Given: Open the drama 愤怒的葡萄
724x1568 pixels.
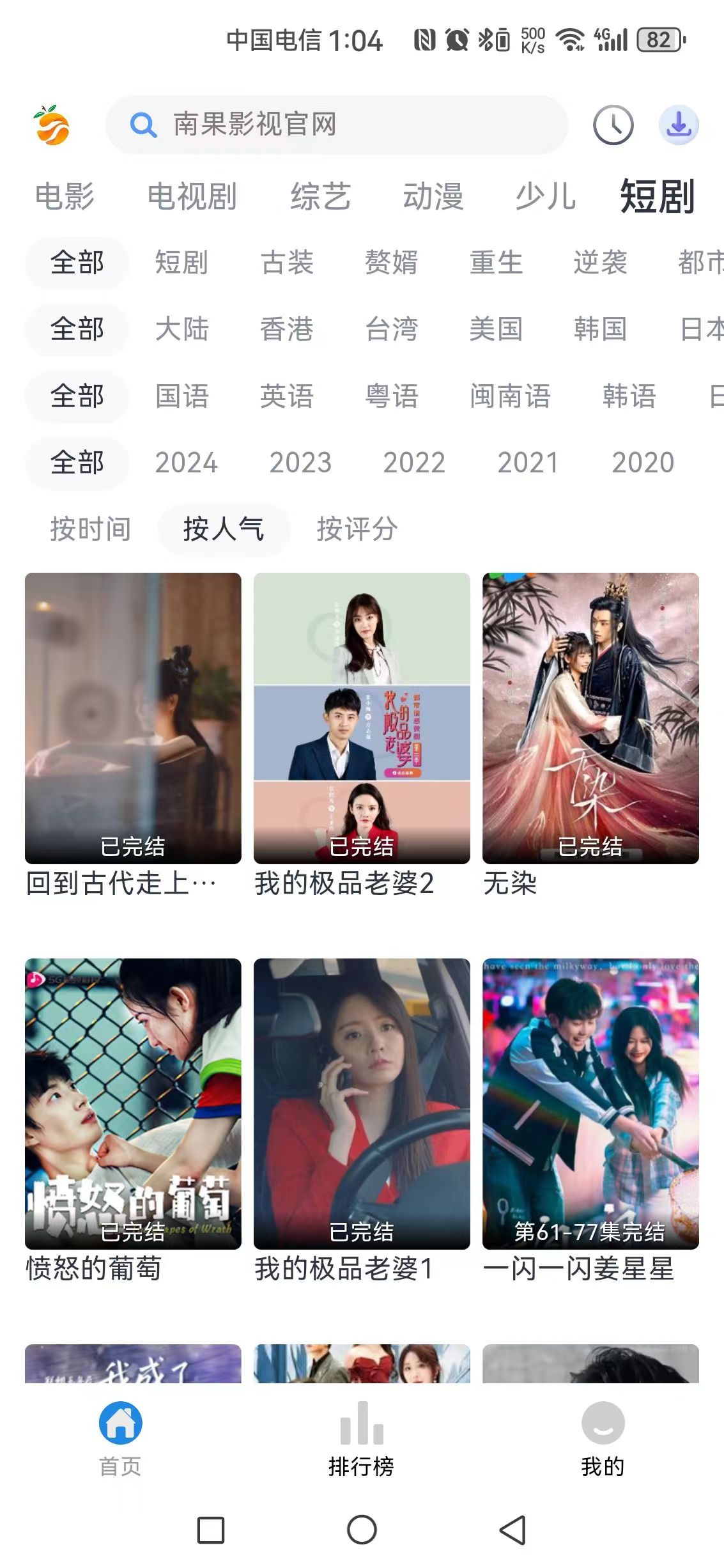Looking at the screenshot, I should 133,1104.
